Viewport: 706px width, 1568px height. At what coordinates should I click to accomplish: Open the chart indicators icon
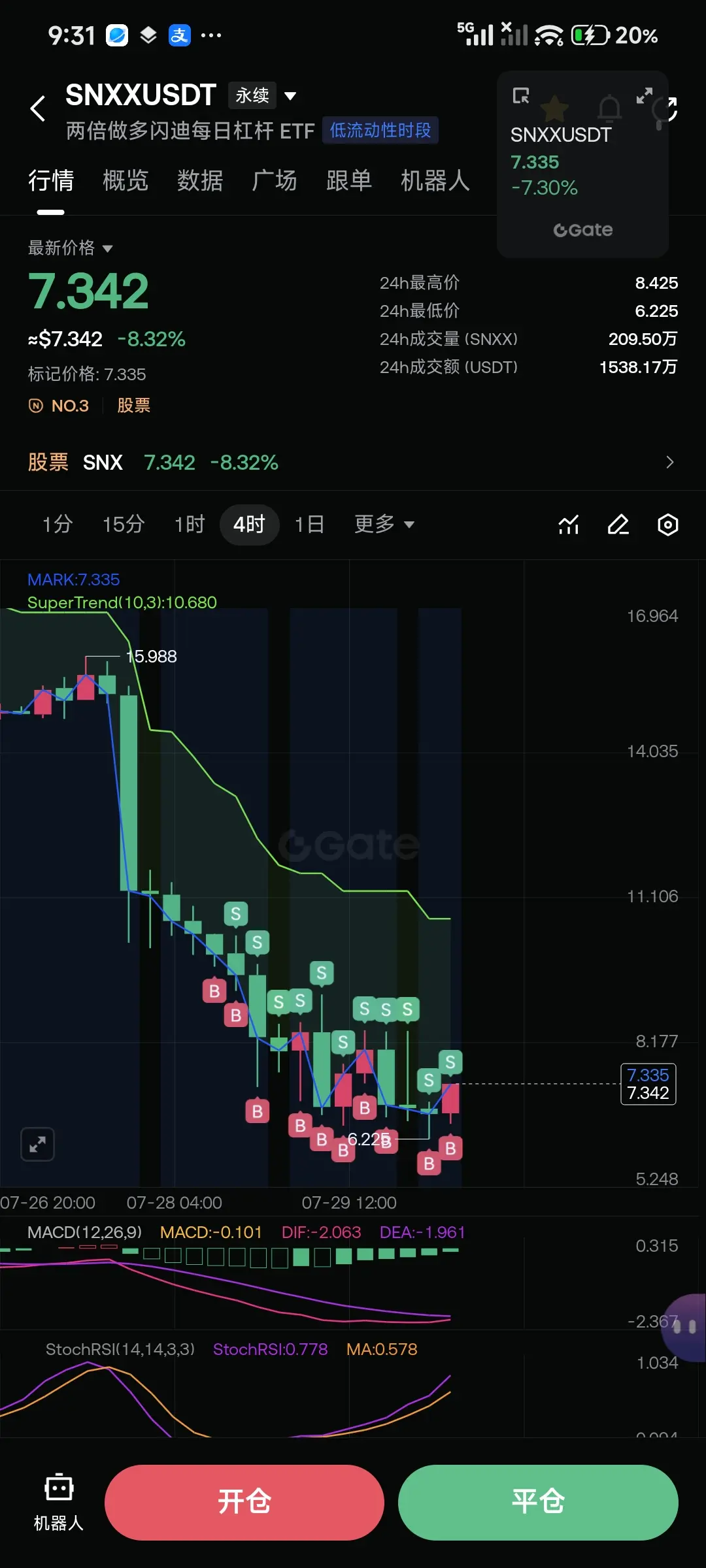tap(569, 525)
